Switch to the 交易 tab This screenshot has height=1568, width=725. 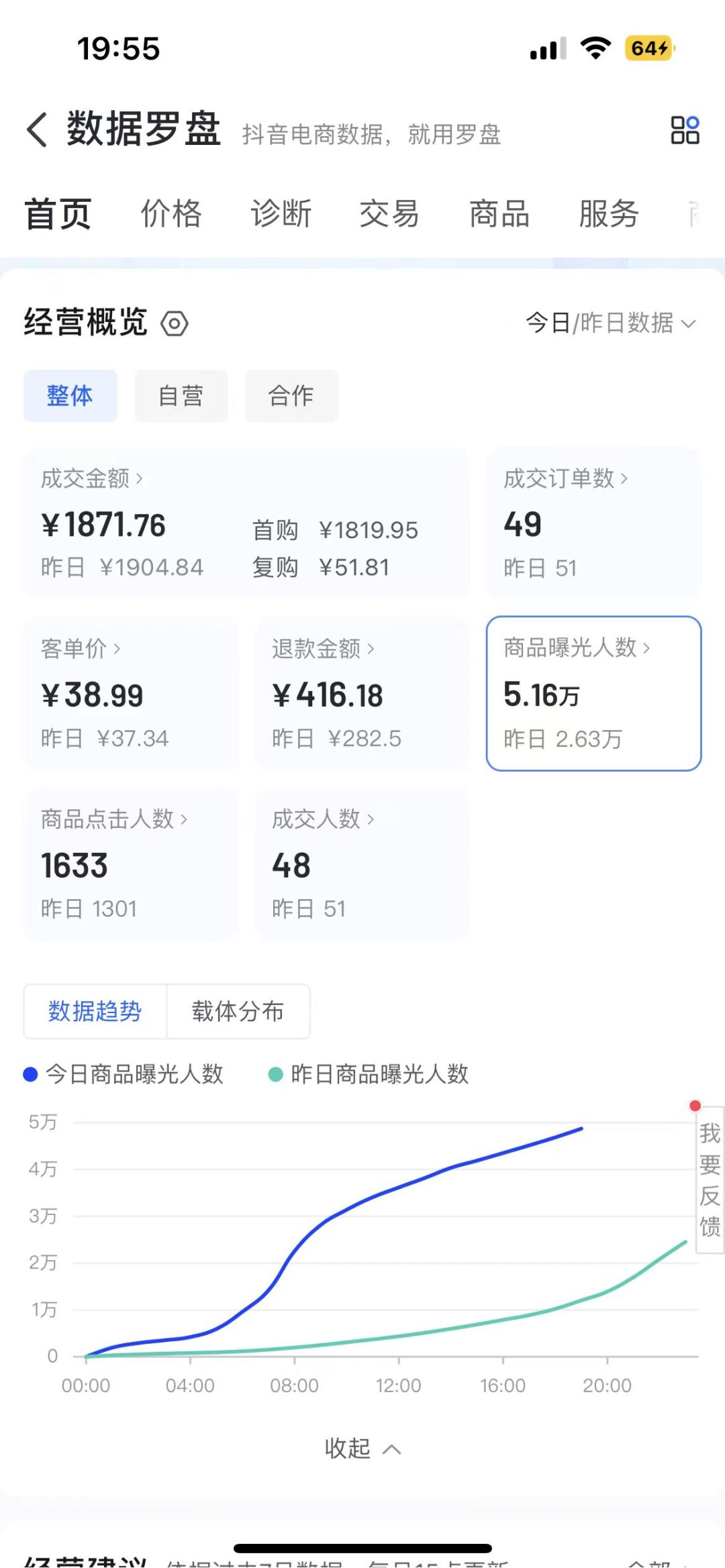(x=389, y=214)
